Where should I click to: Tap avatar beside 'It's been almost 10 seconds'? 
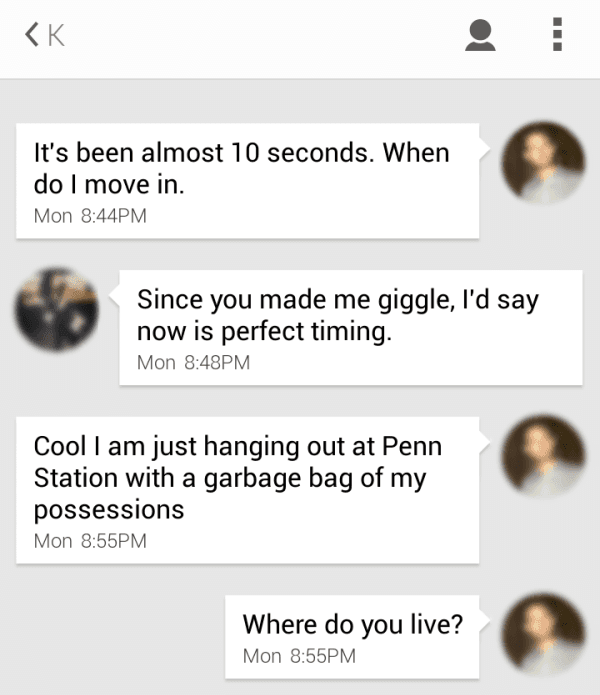click(542, 164)
